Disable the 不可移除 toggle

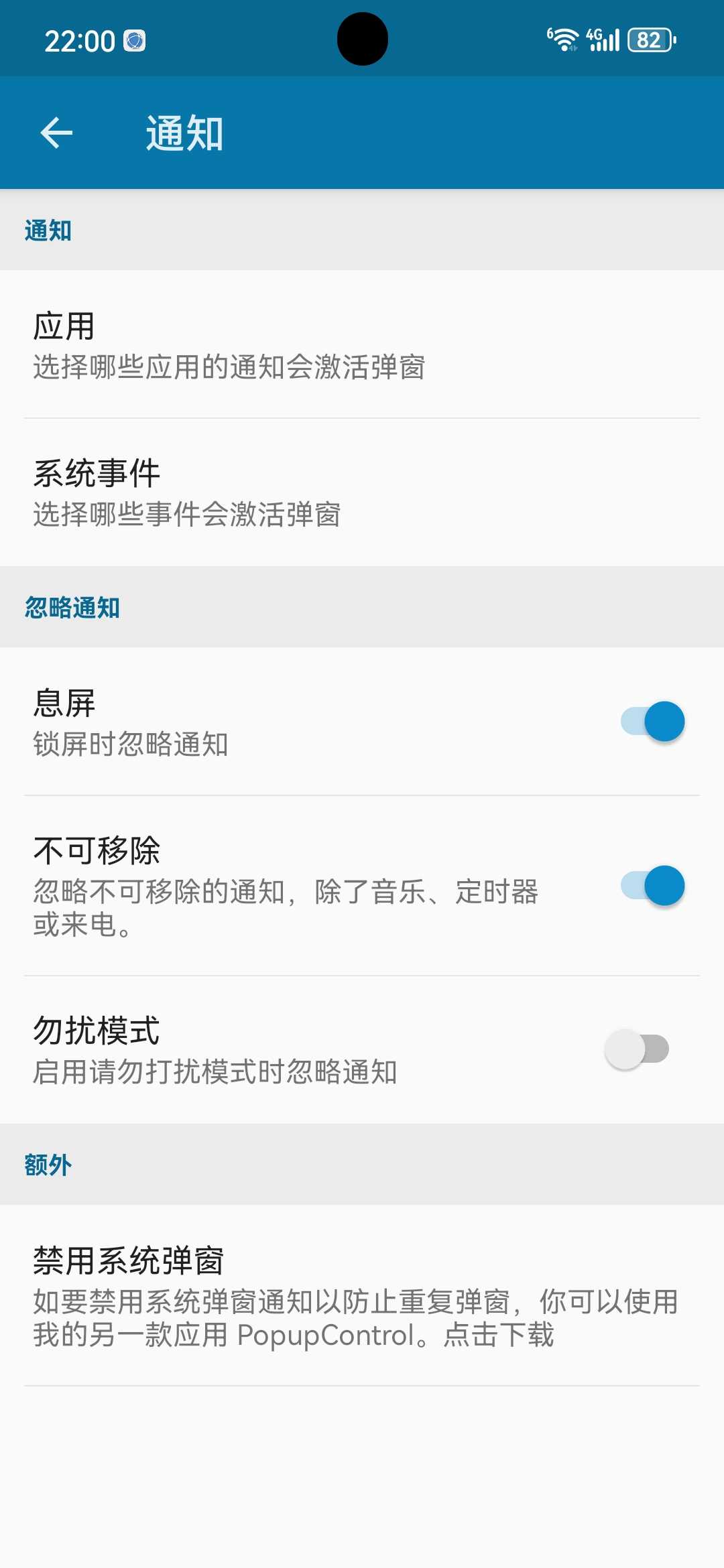(x=652, y=885)
